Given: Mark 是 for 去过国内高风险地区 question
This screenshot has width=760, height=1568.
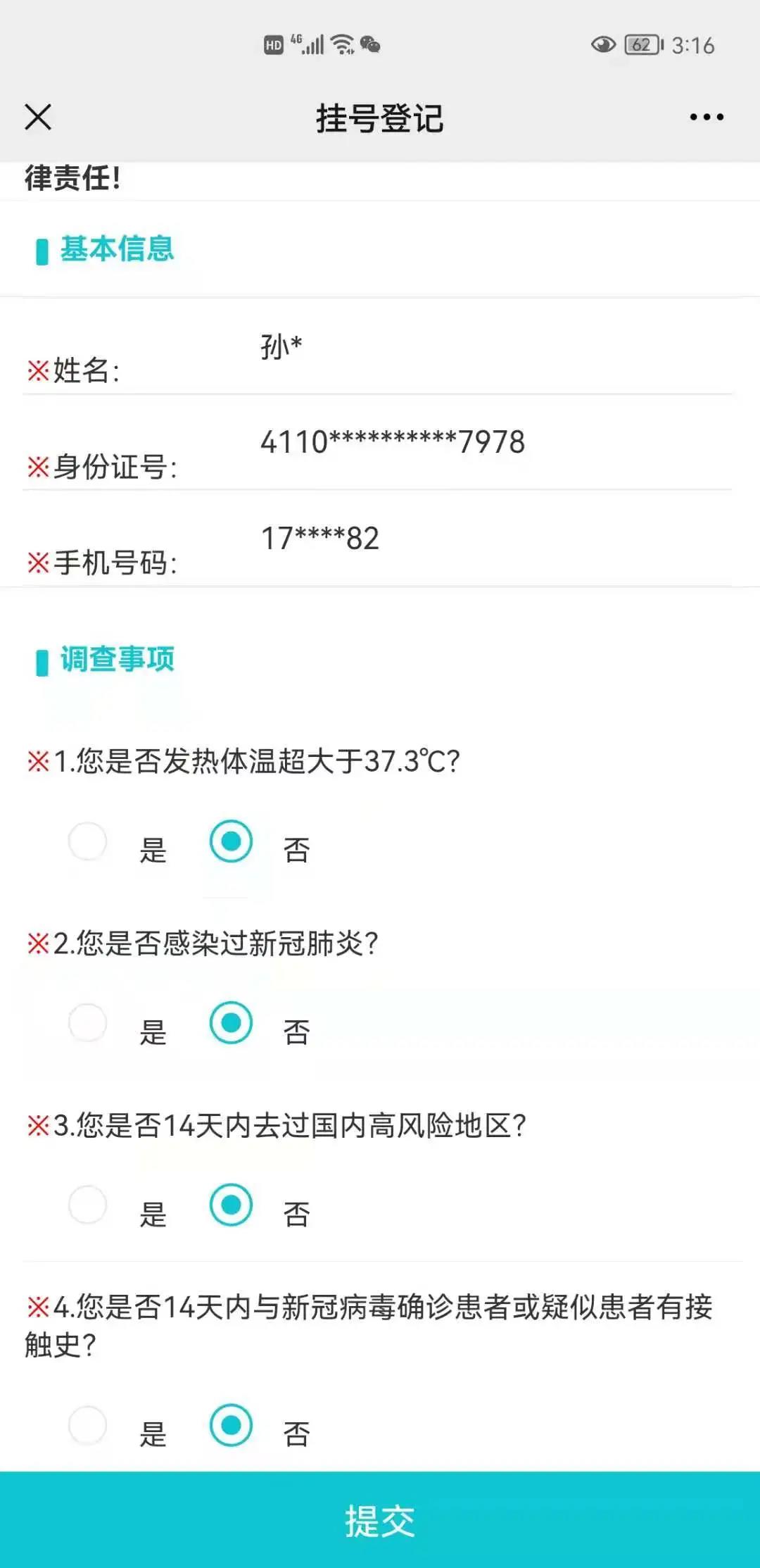Looking at the screenshot, I should [x=88, y=1205].
